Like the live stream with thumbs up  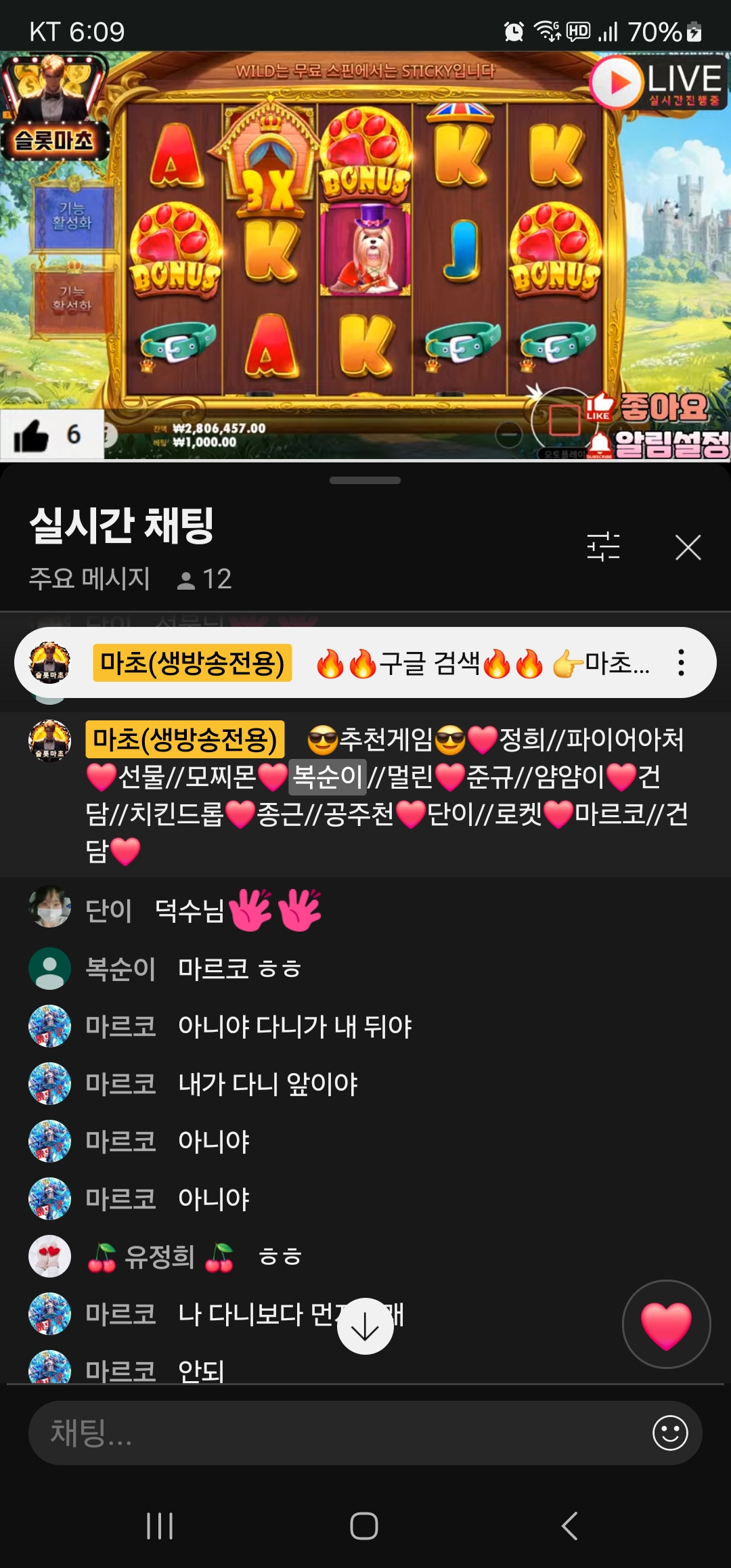[31, 435]
